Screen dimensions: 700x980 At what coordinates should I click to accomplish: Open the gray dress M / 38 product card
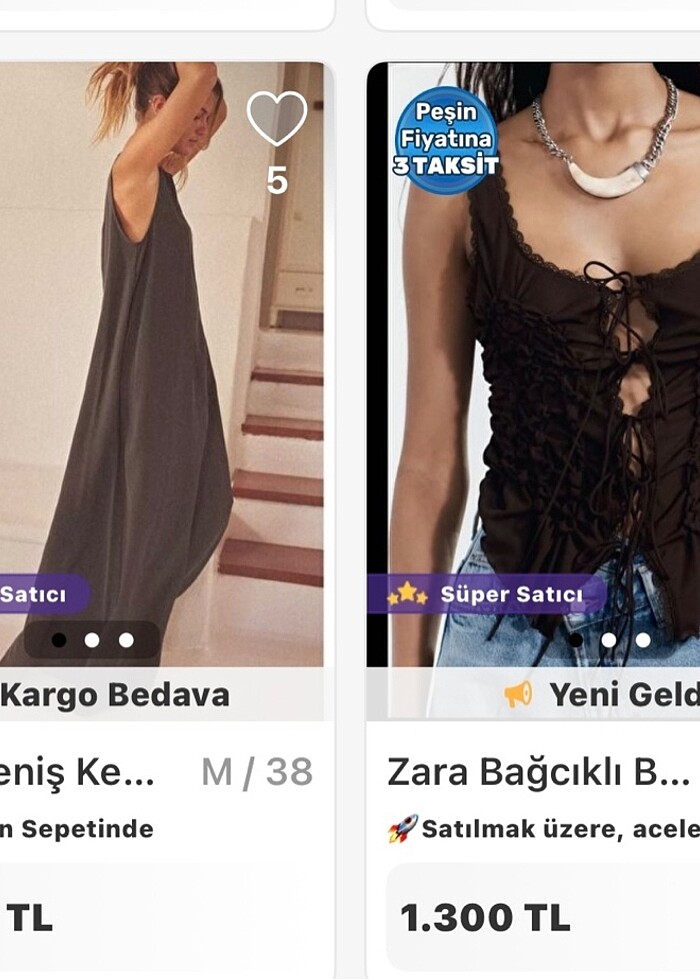point(160,400)
